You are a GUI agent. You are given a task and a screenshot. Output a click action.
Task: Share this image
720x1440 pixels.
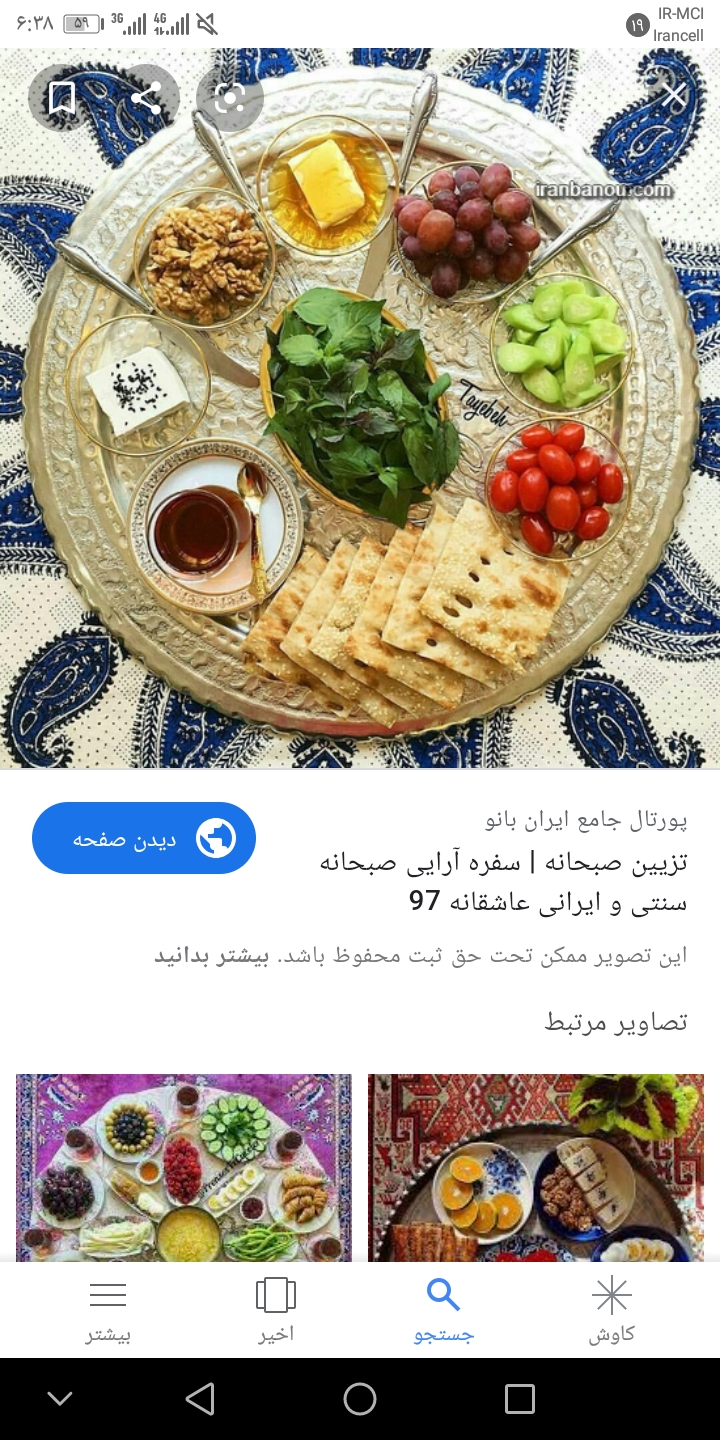pos(146,98)
